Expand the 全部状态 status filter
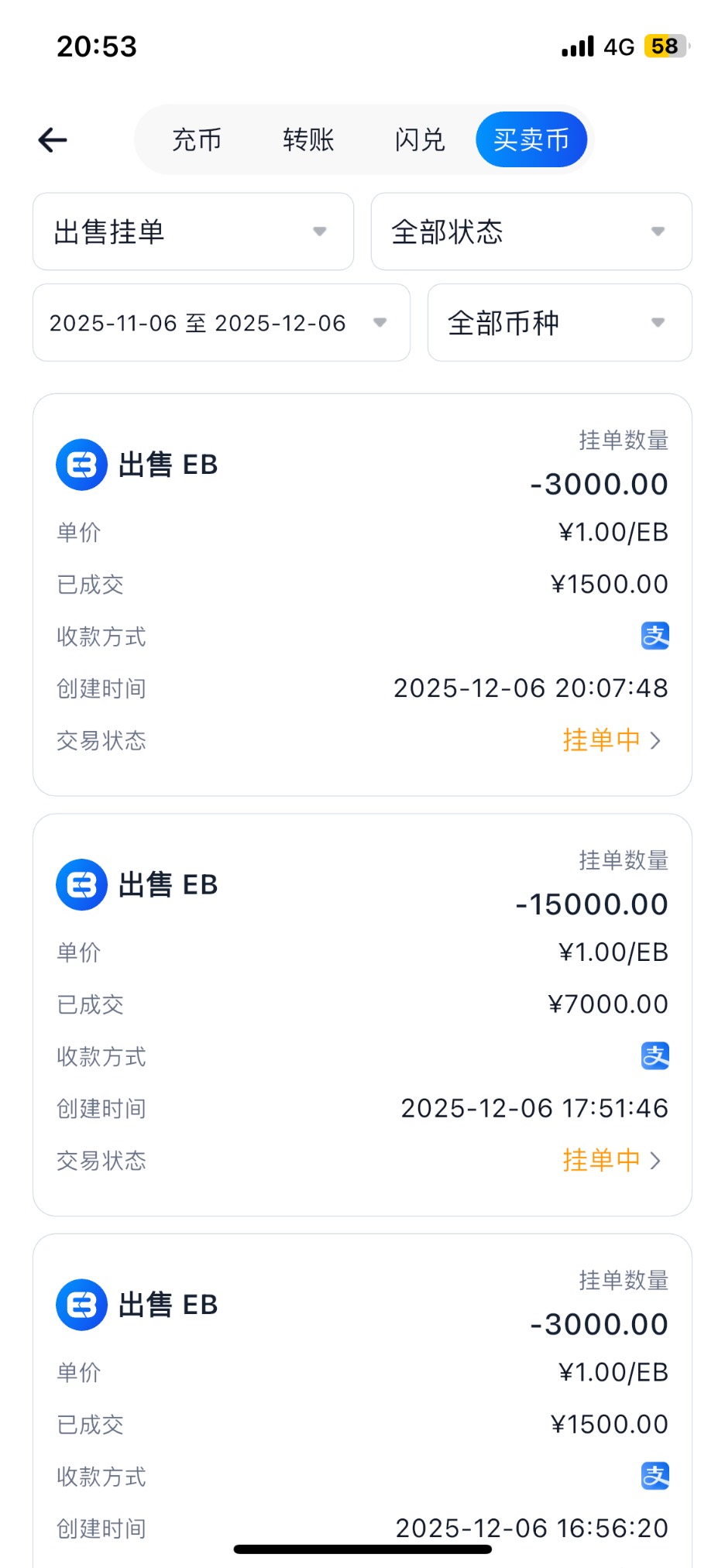Screen dimensions: 725x1568 coord(531,232)
